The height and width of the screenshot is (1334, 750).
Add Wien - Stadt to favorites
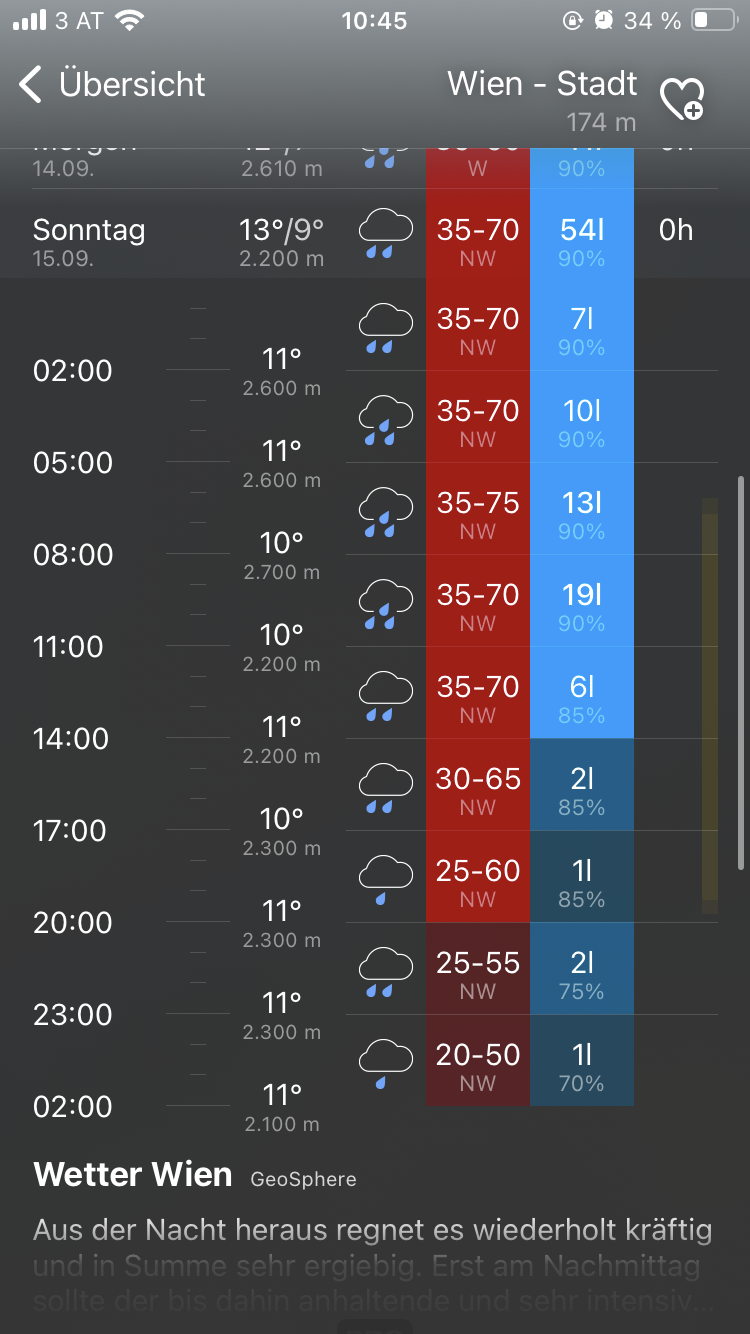pos(682,99)
